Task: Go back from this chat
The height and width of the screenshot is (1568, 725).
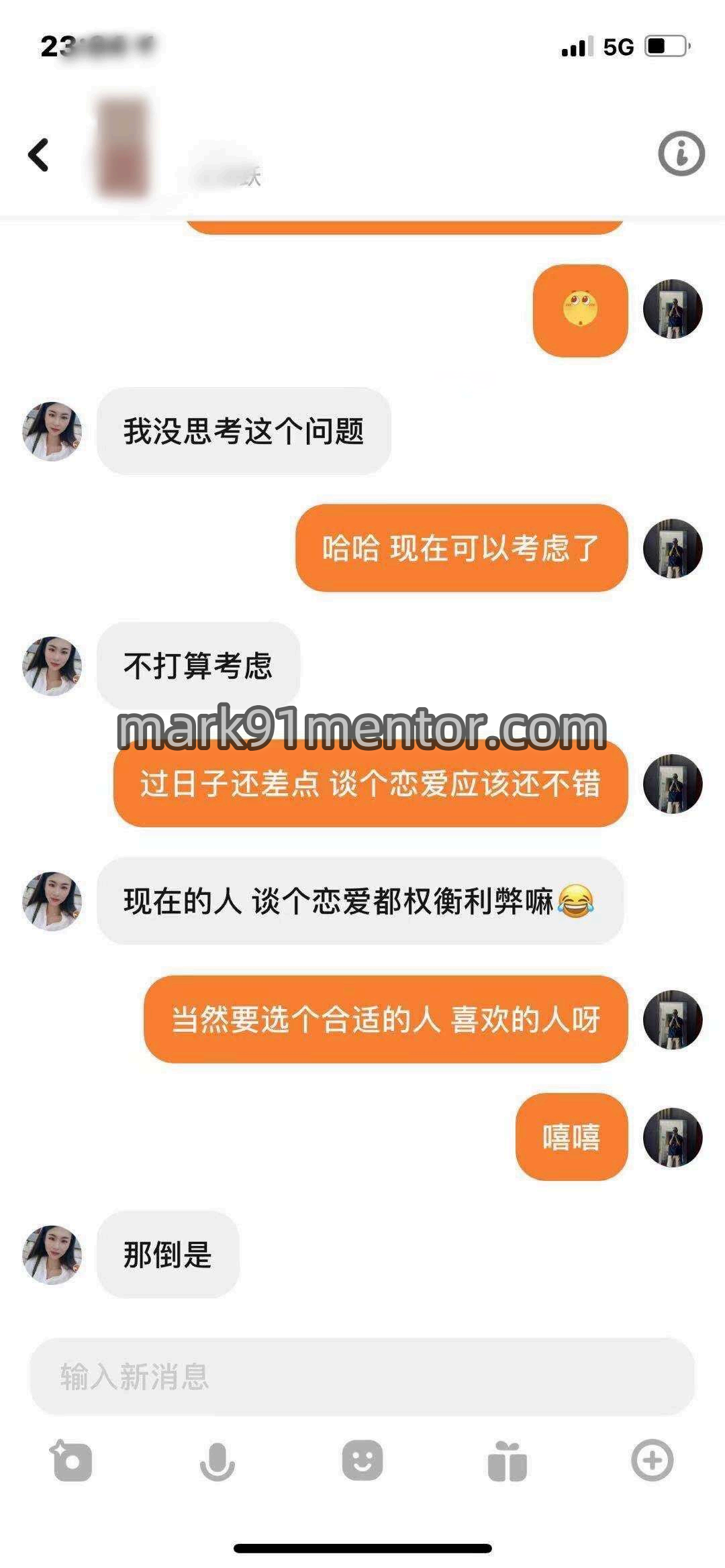Action: (x=39, y=155)
